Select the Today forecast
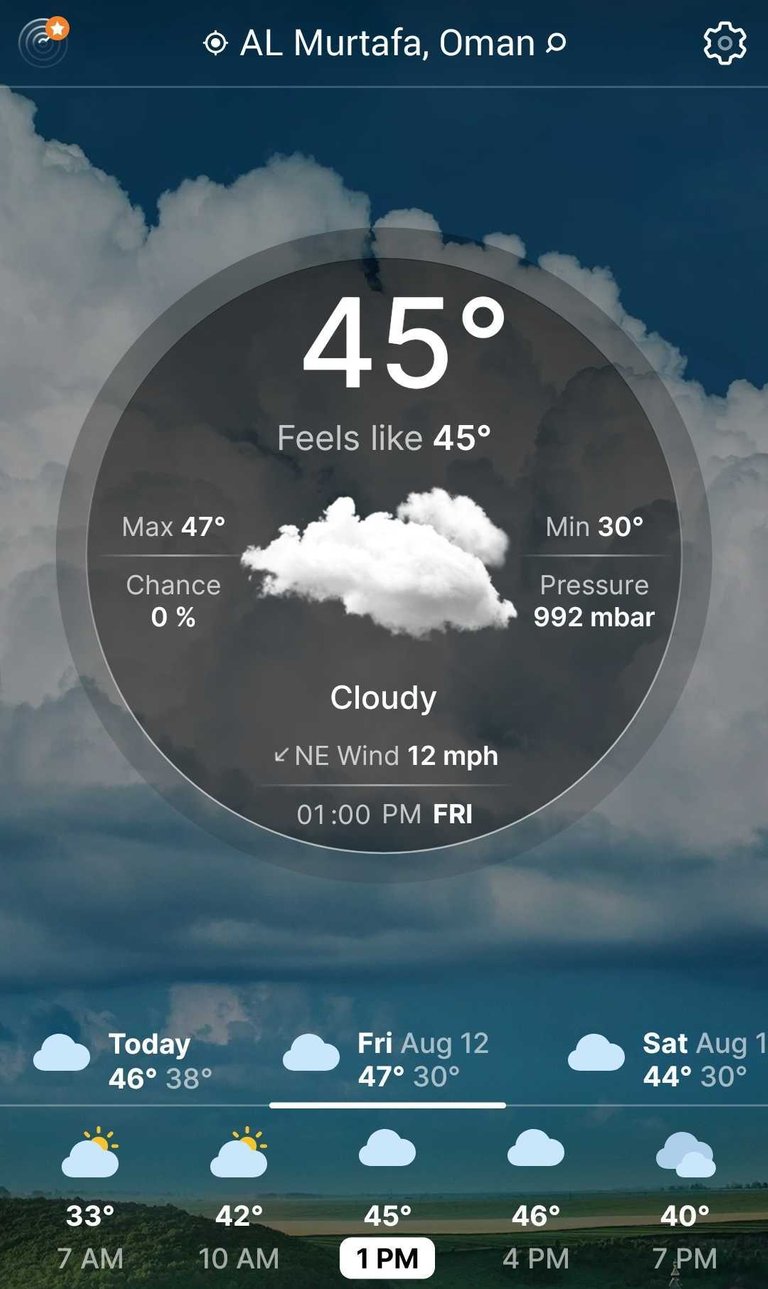768x1289 pixels. point(124,1060)
